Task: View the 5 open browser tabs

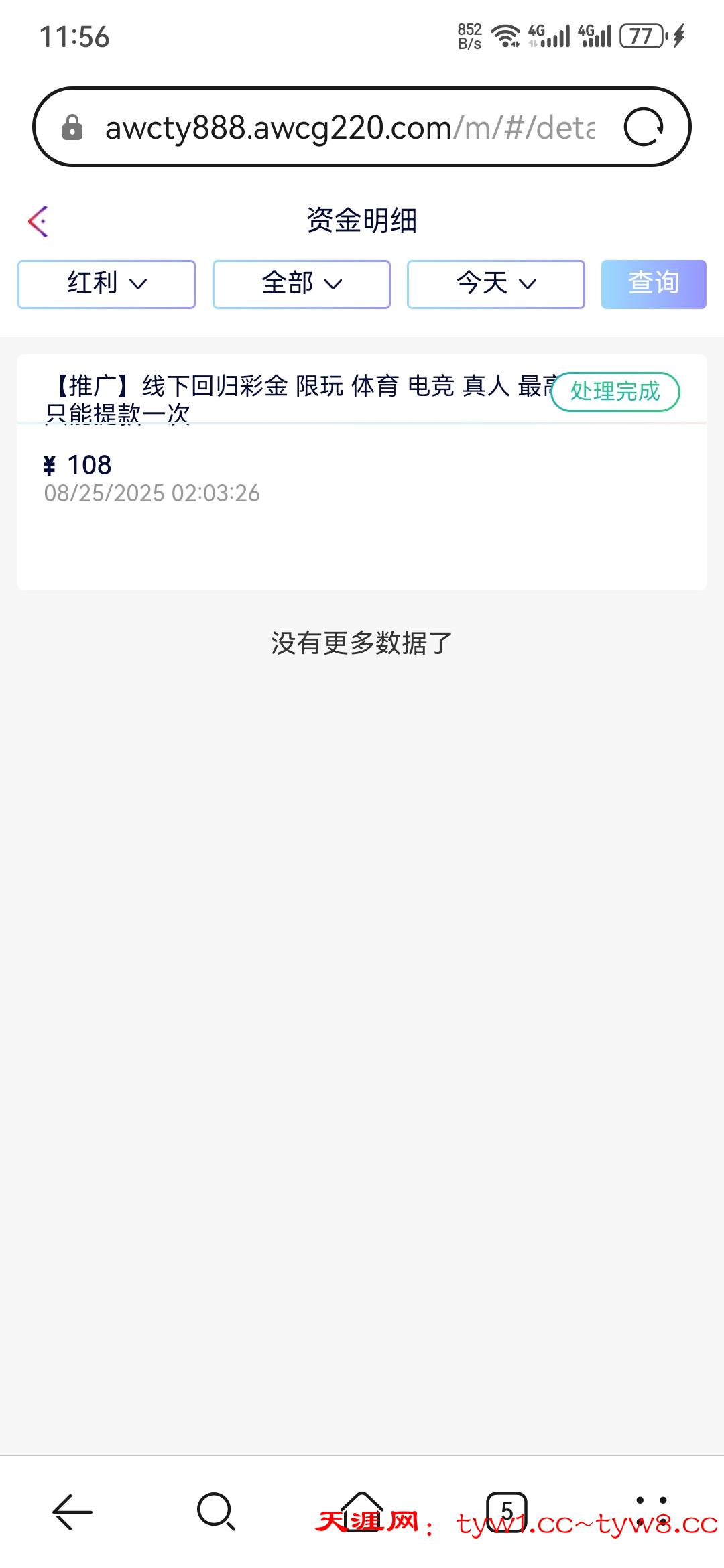Action: pos(507,1512)
